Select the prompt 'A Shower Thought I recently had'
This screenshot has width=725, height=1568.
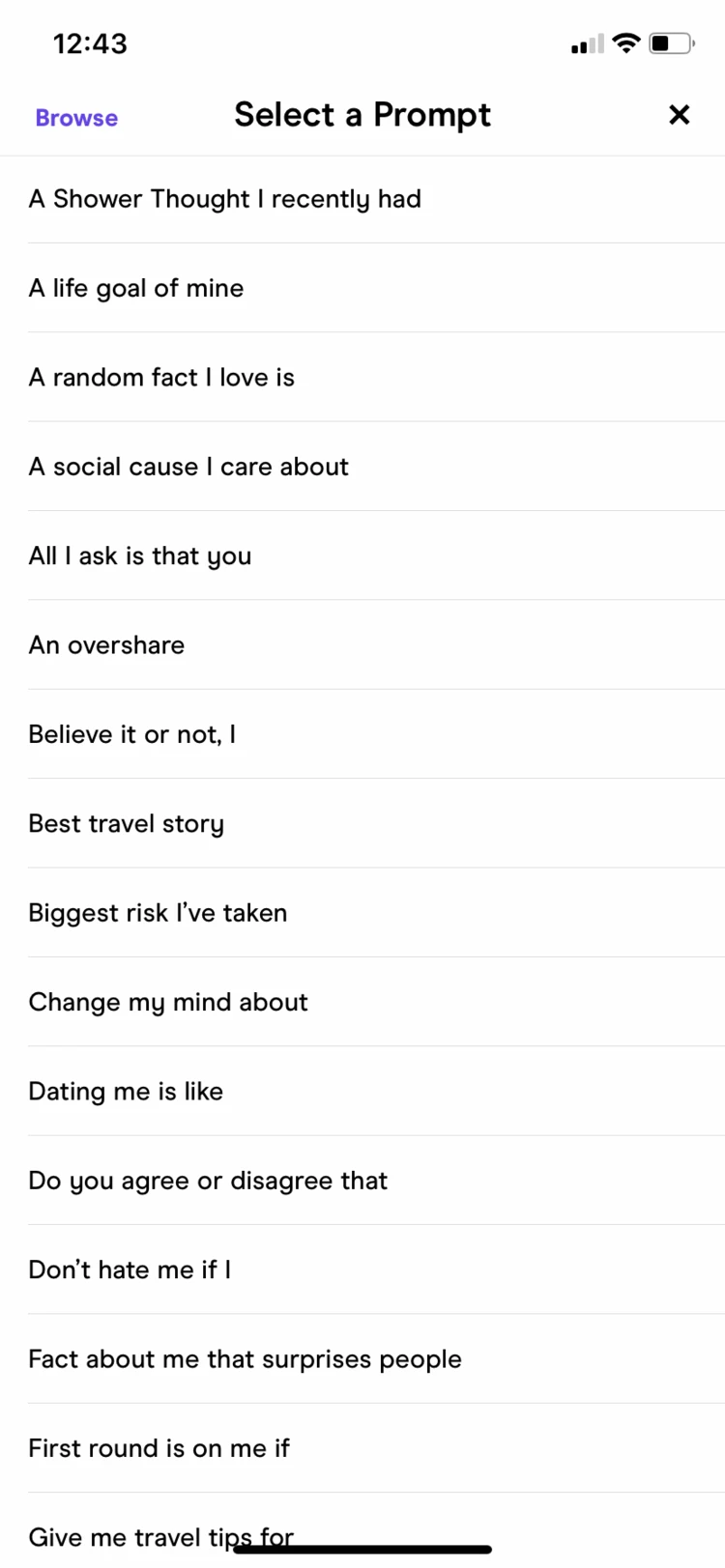(x=225, y=199)
